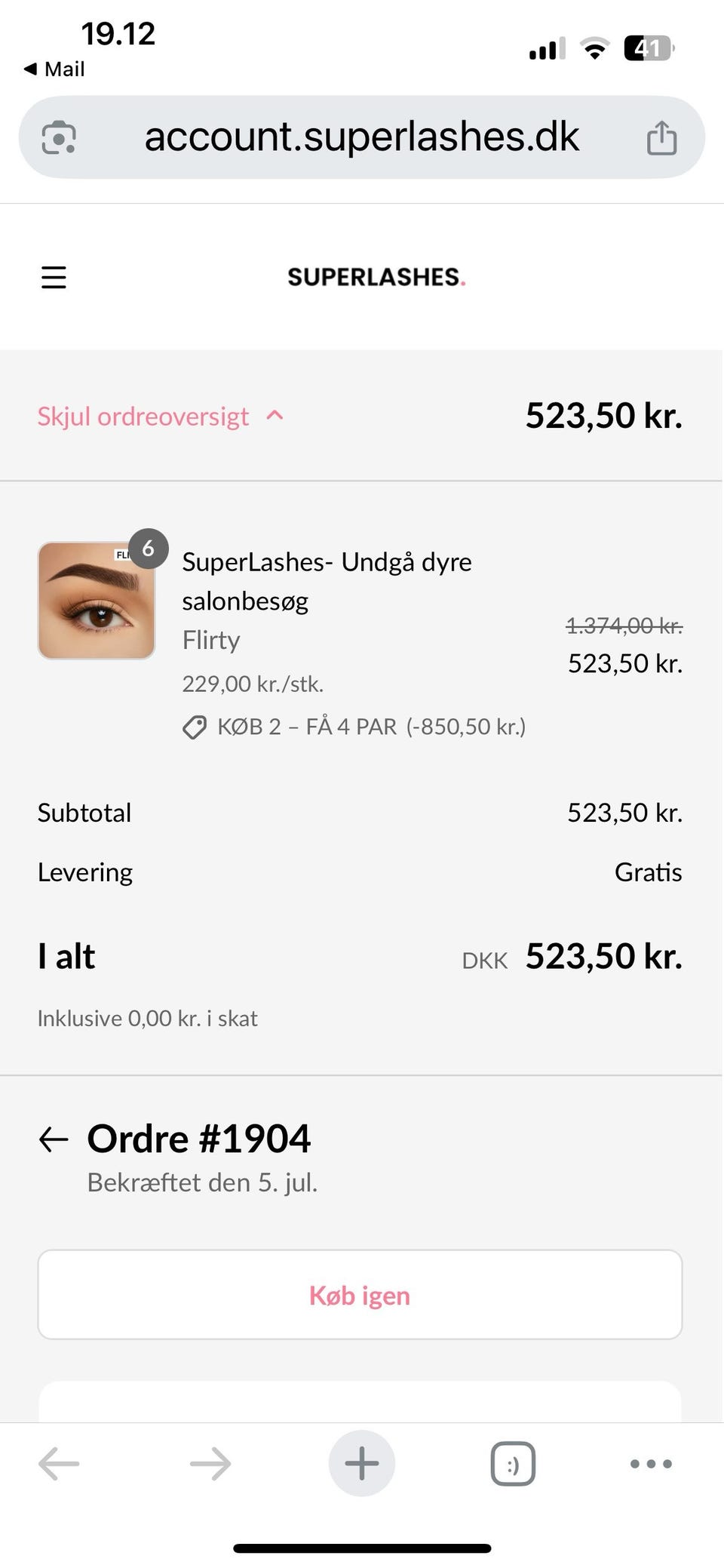Go to the SuperLashes home logo
The height and width of the screenshot is (1568, 724).
(376, 277)
